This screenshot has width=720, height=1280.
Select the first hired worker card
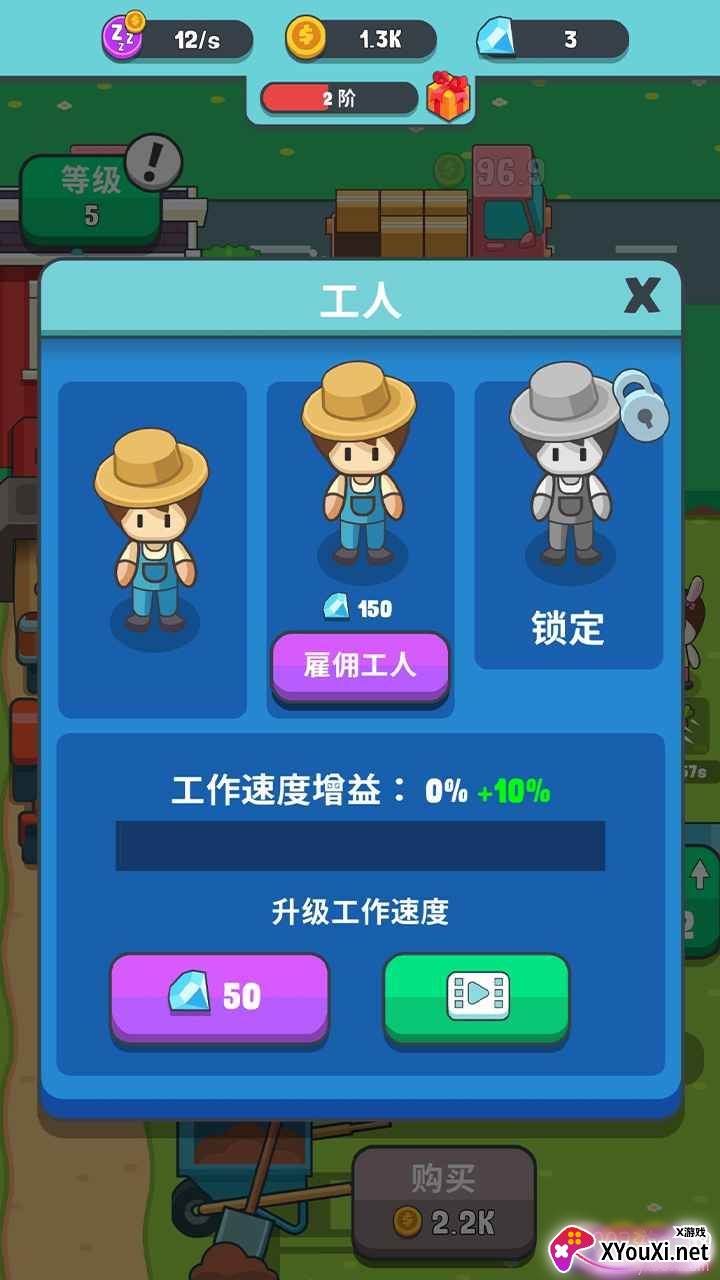point(152,548)
